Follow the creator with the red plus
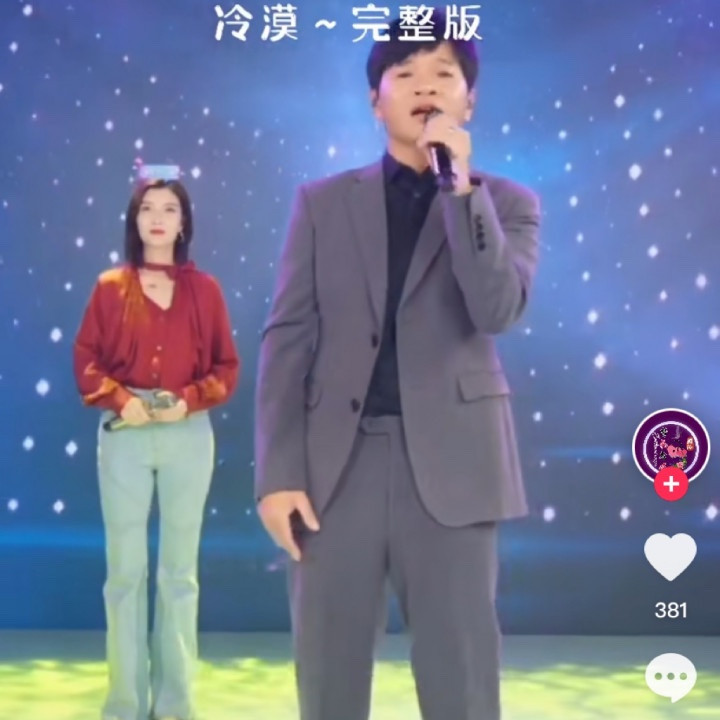 click(670, 486)
